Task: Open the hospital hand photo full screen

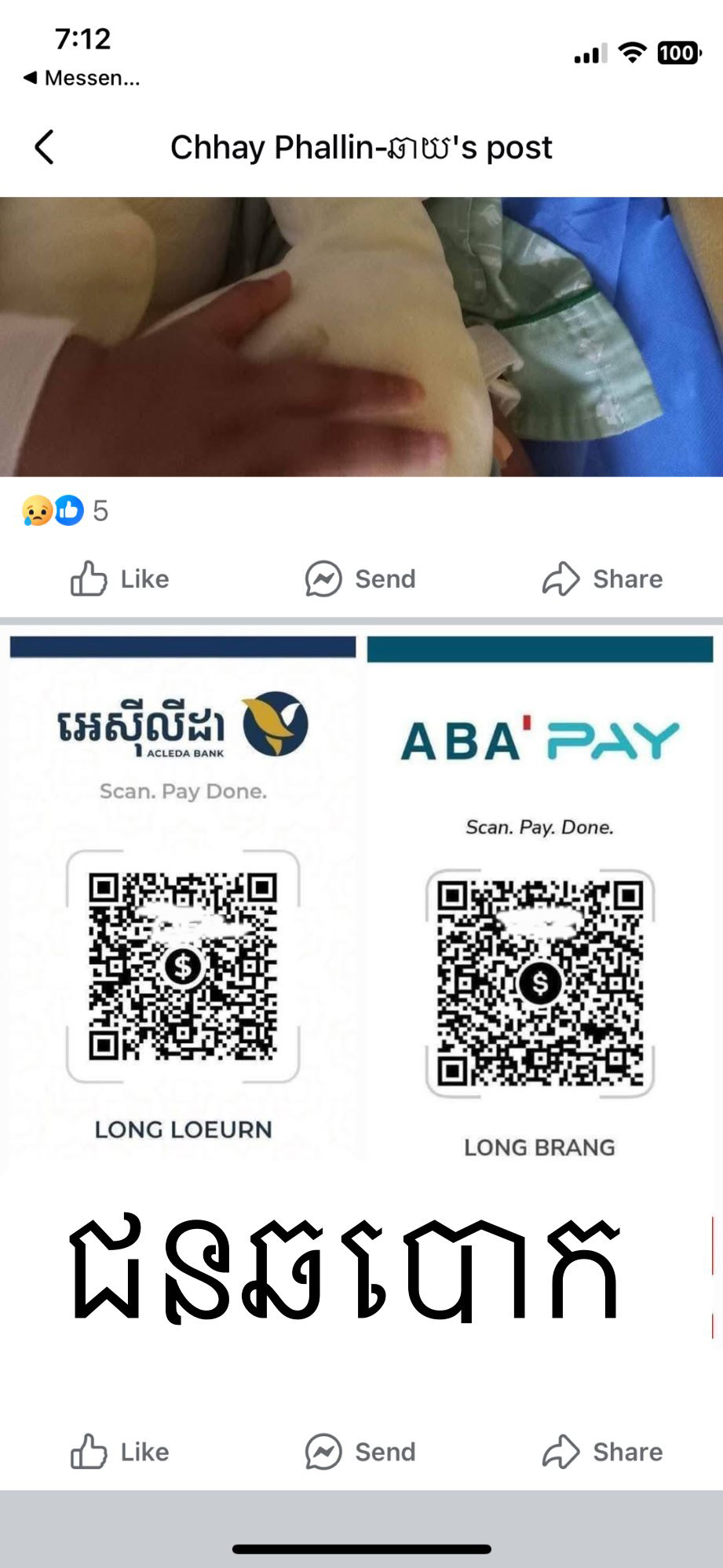Action: pyautogui.click(x=361, y=336)
